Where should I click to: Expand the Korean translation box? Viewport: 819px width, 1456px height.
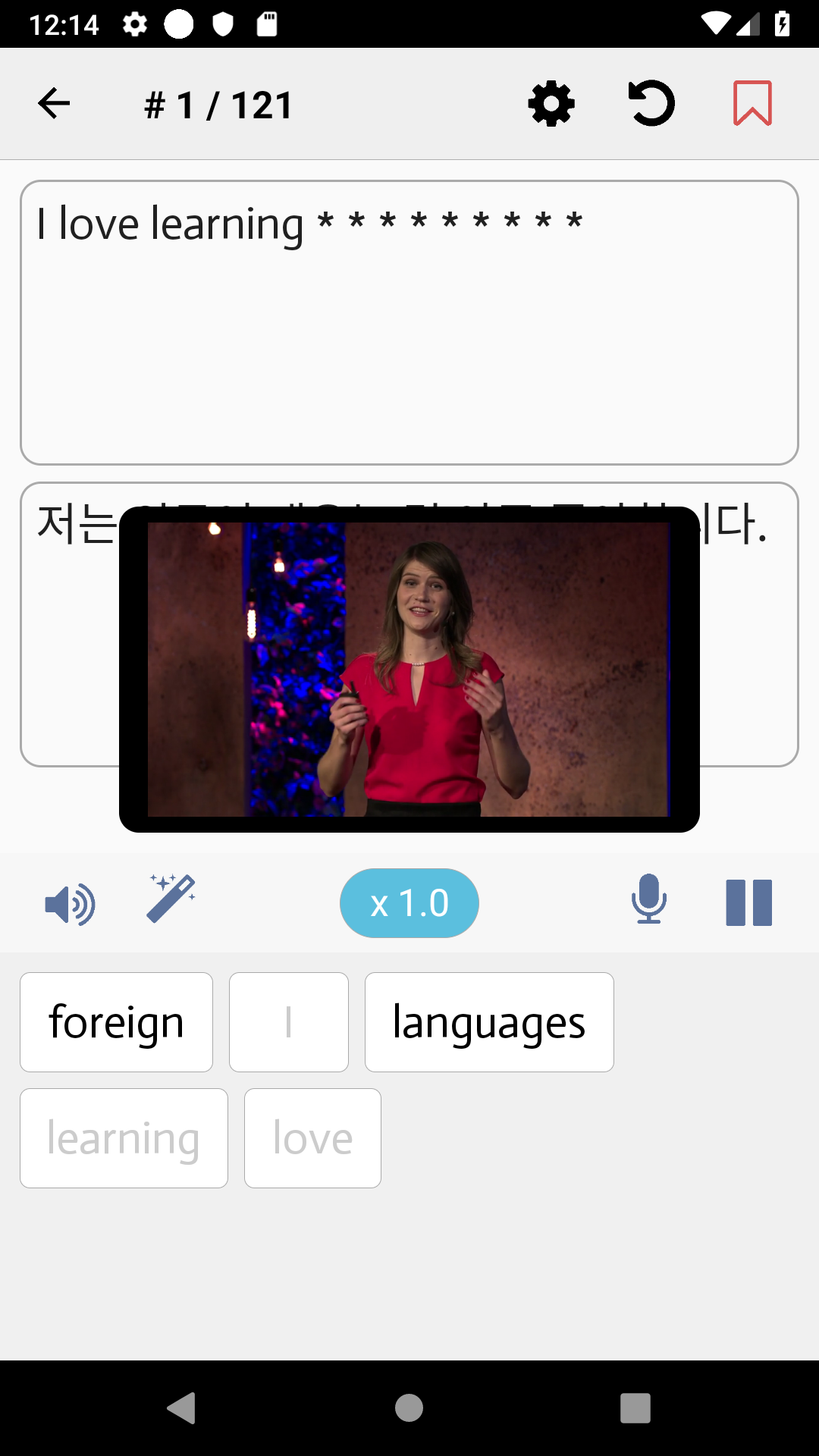409,622
